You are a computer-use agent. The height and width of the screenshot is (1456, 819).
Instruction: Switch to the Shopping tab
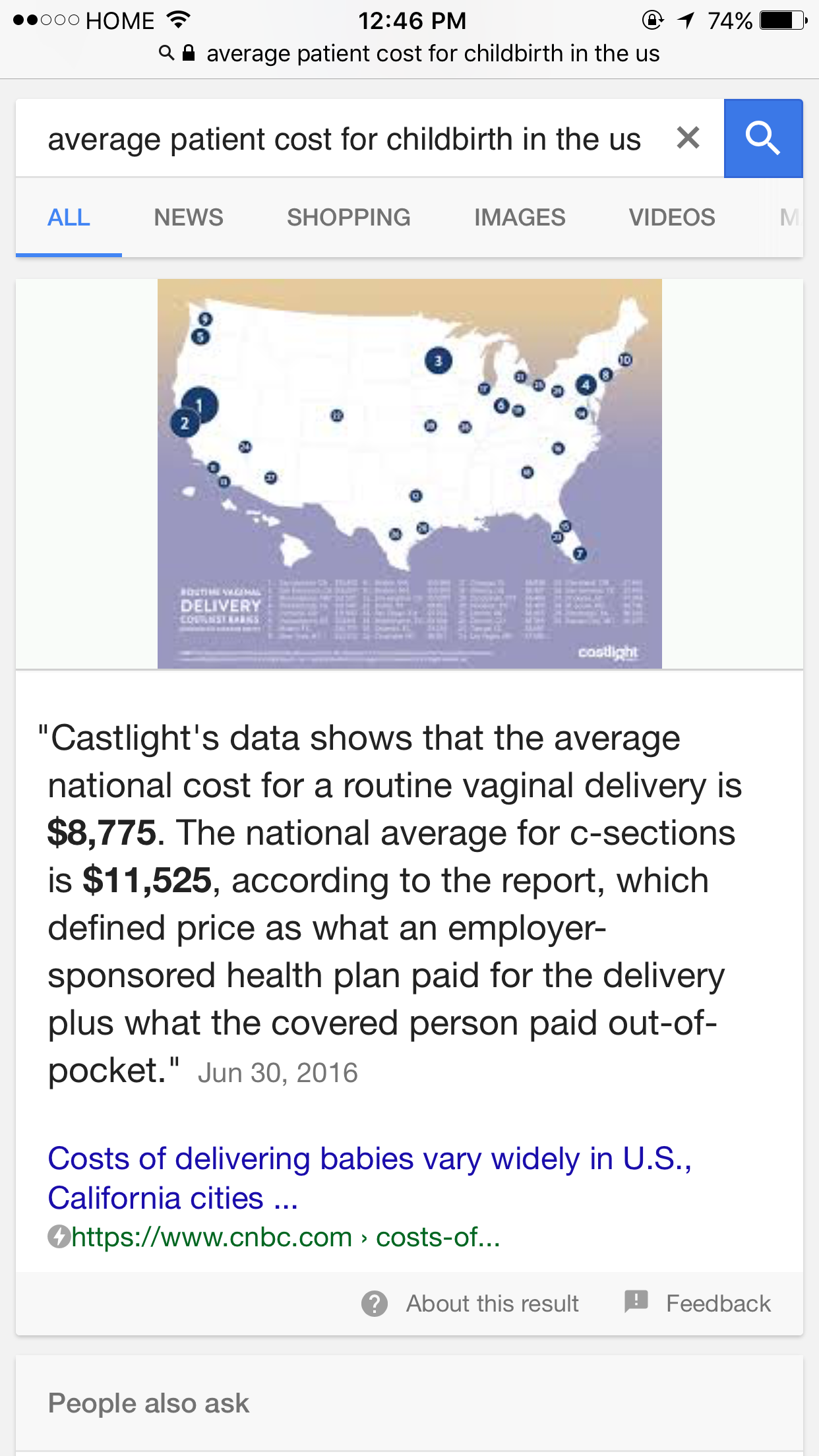pyautogui.click(x=348, y=218)
